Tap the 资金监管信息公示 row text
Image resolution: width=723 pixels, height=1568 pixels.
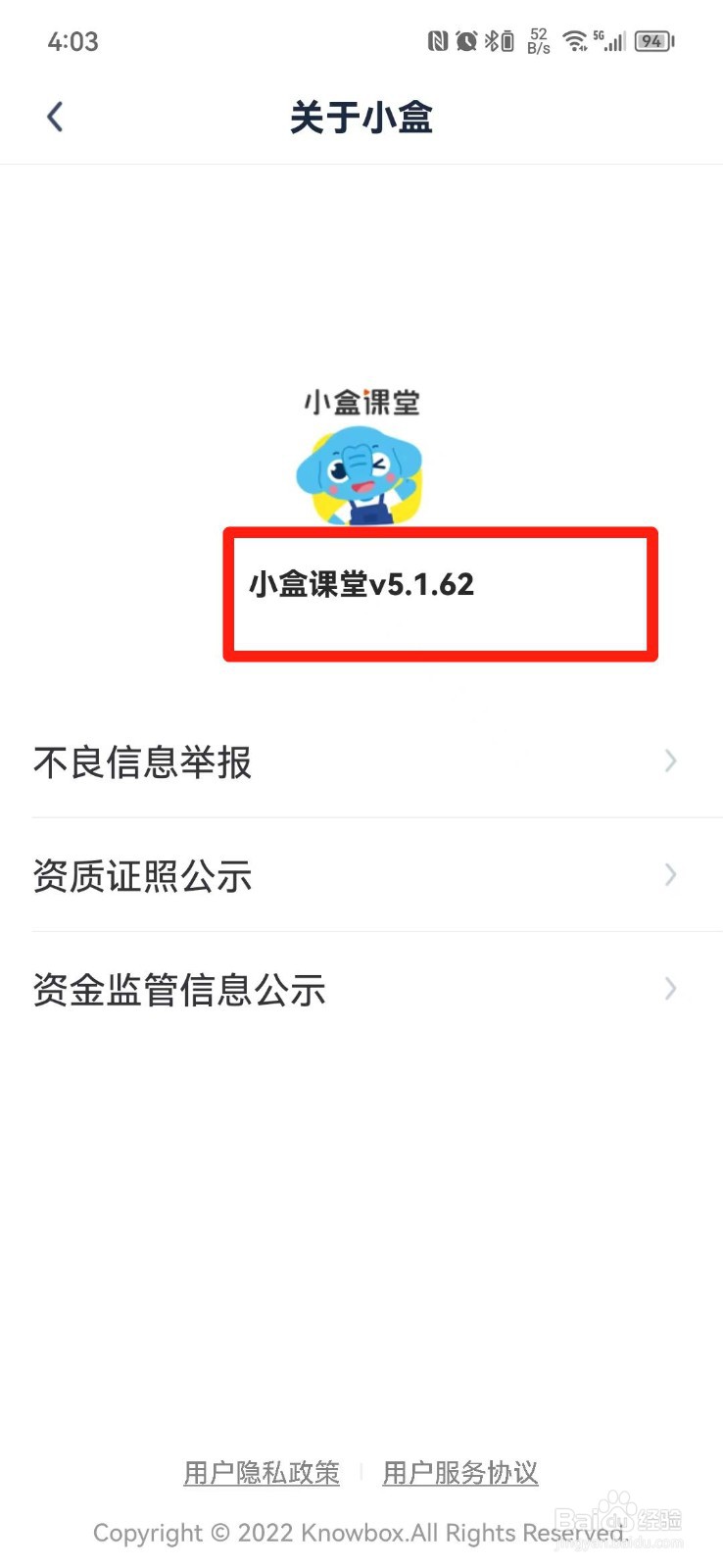[x=180, y=989]
